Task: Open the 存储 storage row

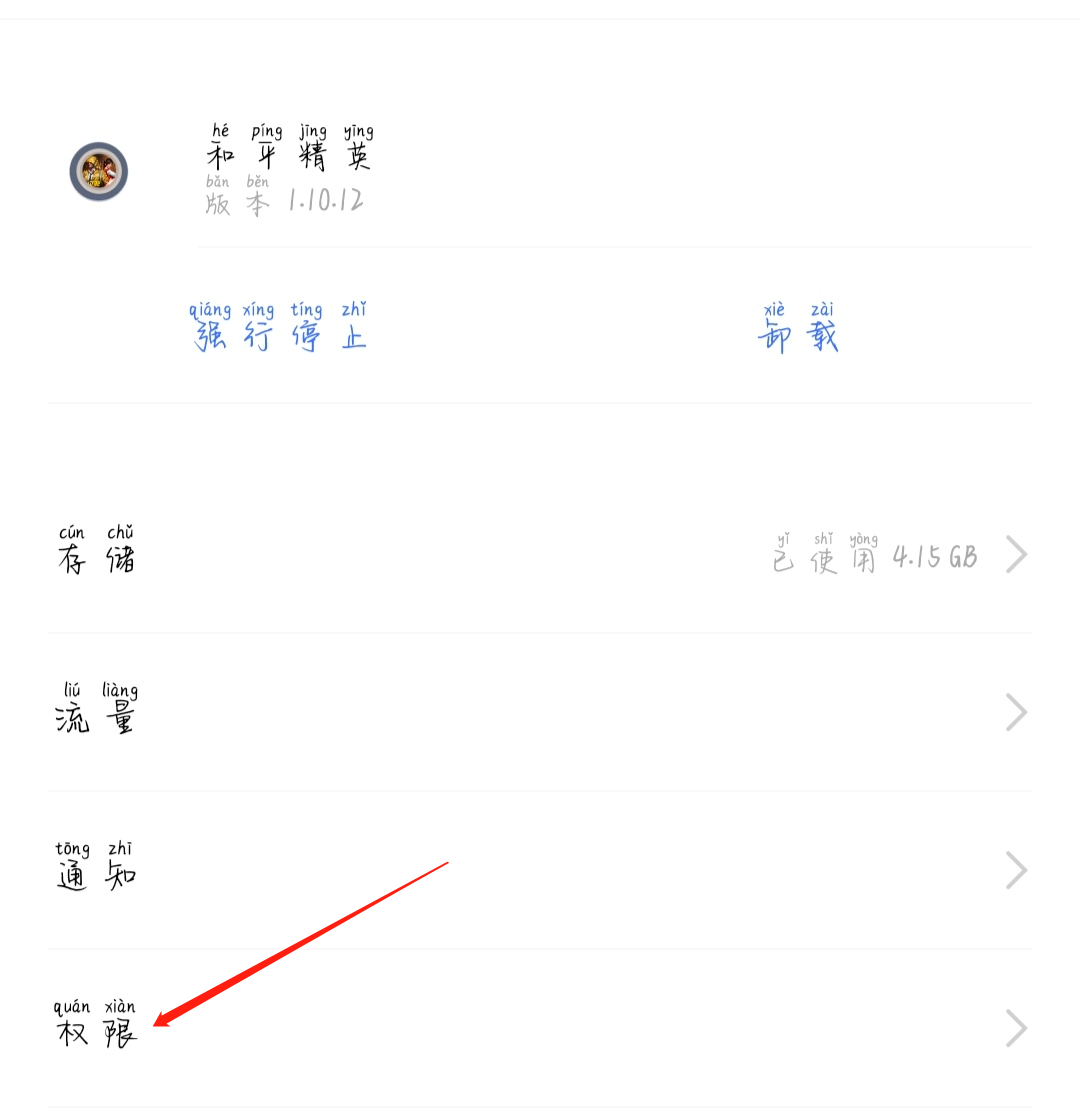Action: click(540, 555)
